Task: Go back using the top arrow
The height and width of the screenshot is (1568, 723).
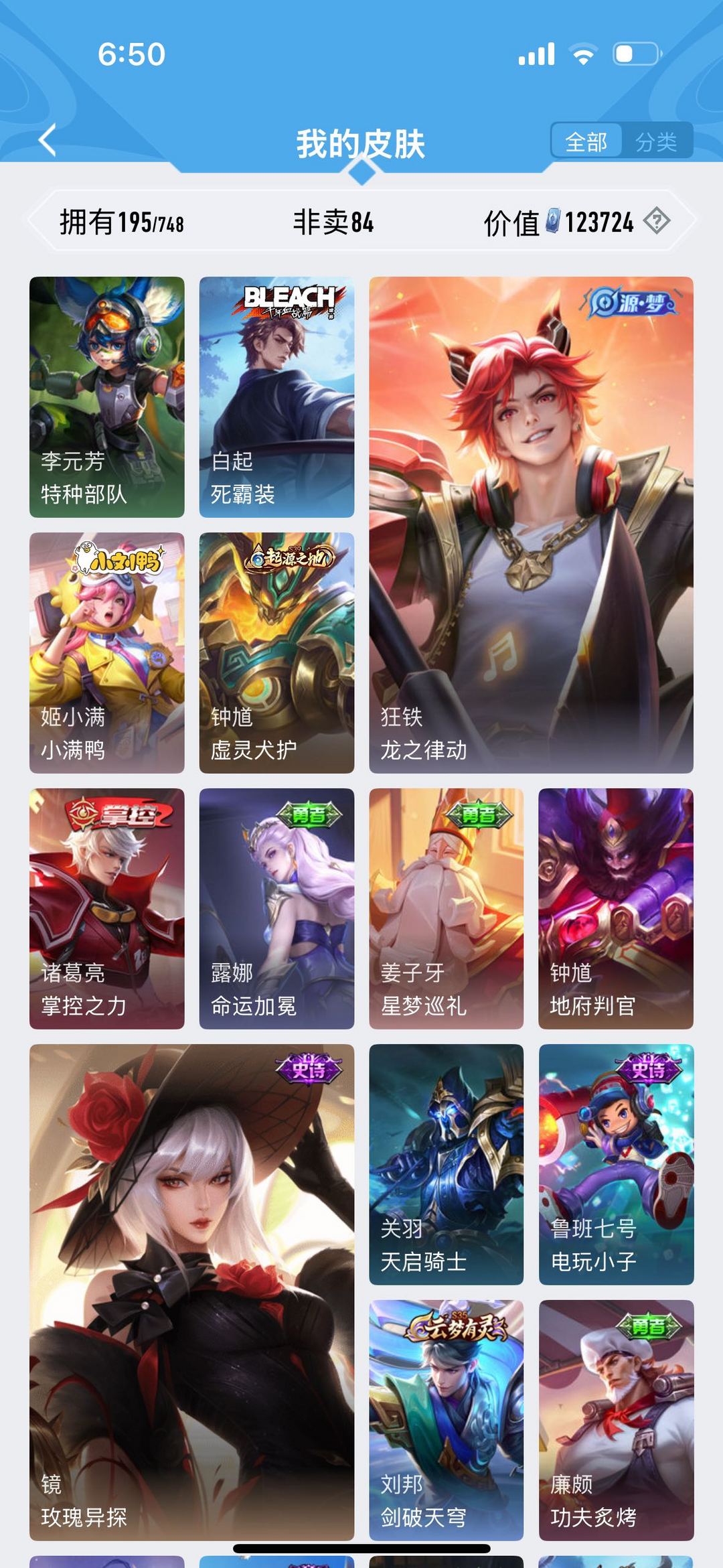Action: coord(48,141)
